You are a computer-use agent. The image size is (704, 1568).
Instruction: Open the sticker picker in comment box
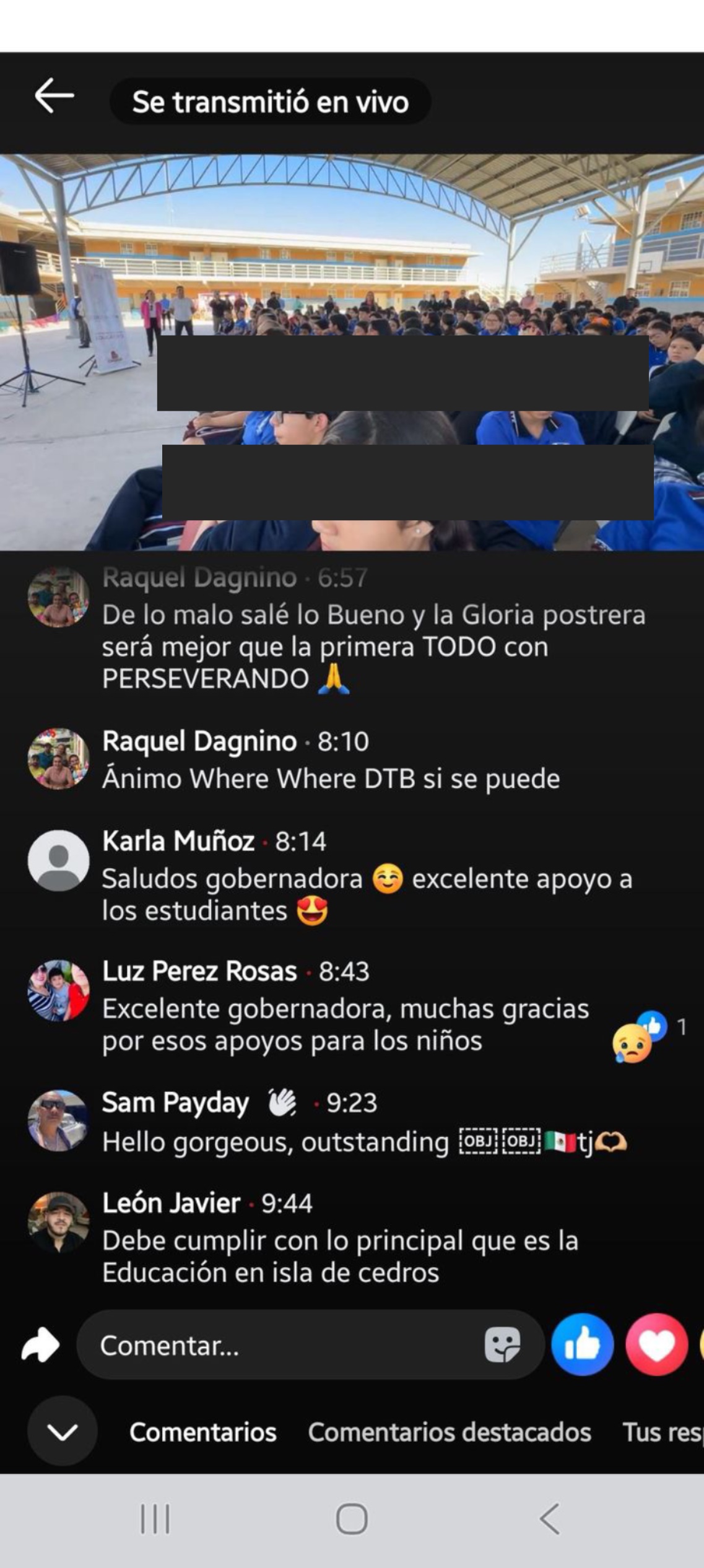click(x=502, y=1346)
